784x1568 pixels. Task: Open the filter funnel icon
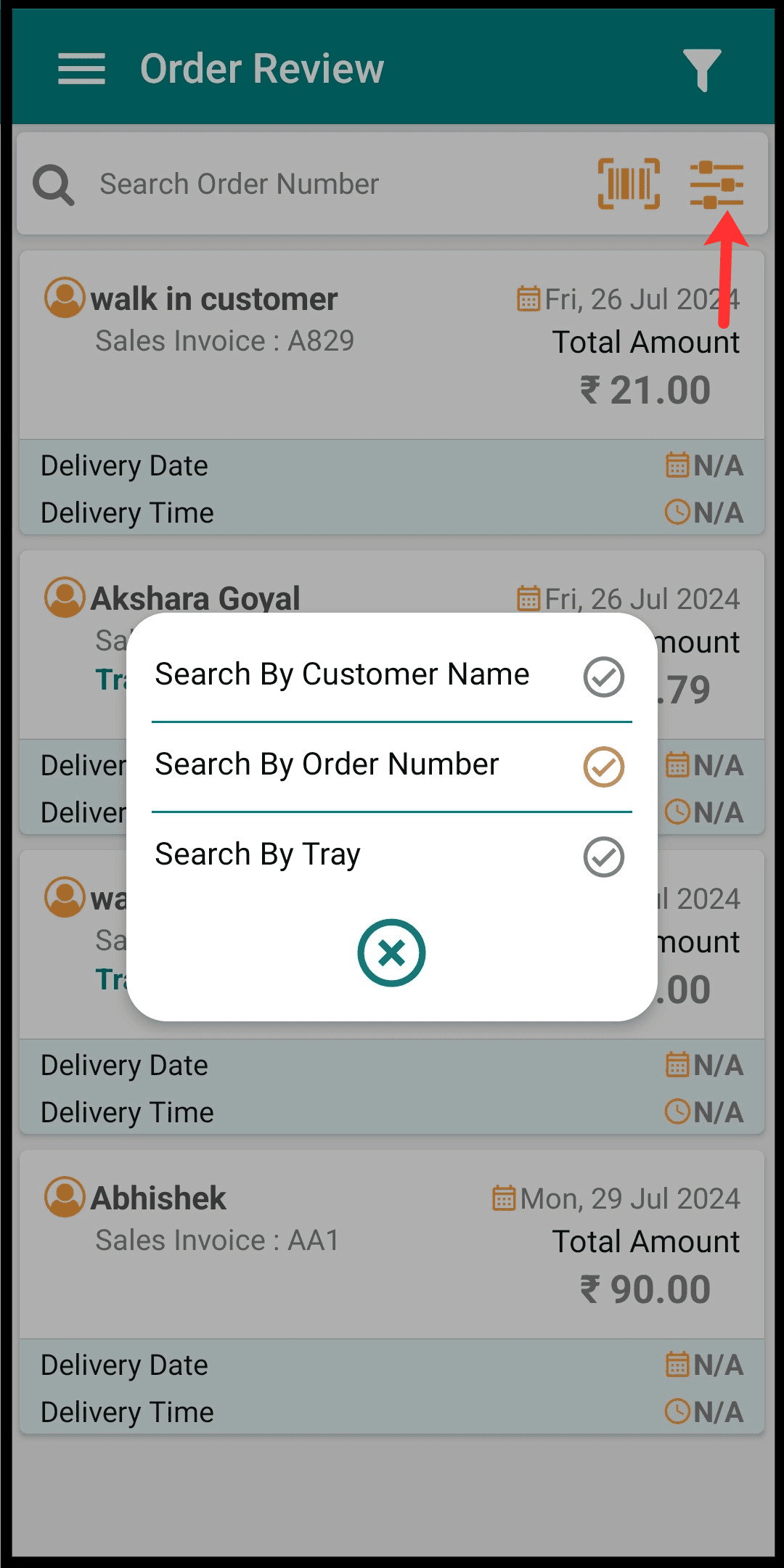point(702,70)
